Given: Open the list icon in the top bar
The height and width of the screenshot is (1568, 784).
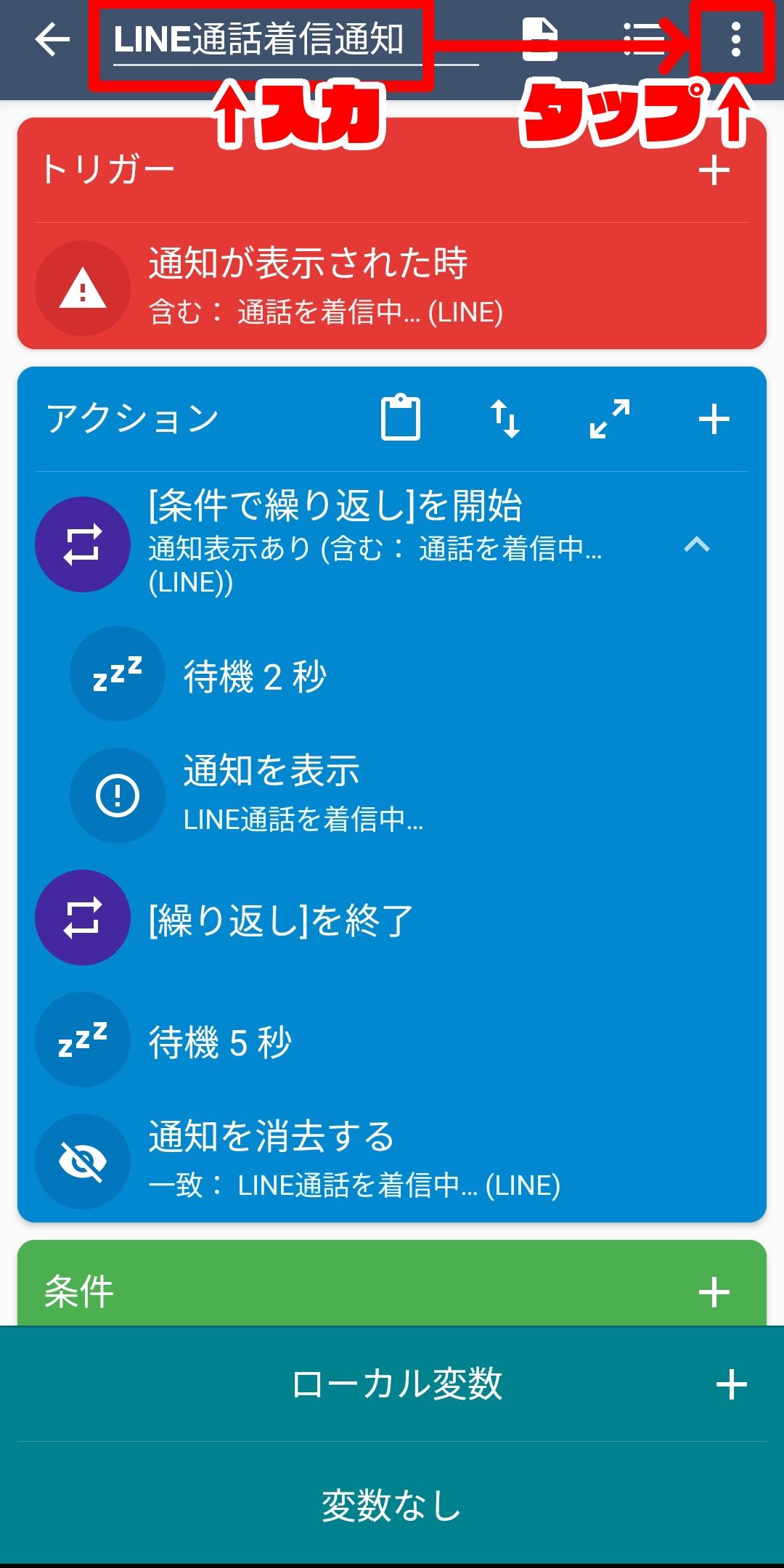Looking at the screenshot, I should pyautogui.click(x=644, y=40).
